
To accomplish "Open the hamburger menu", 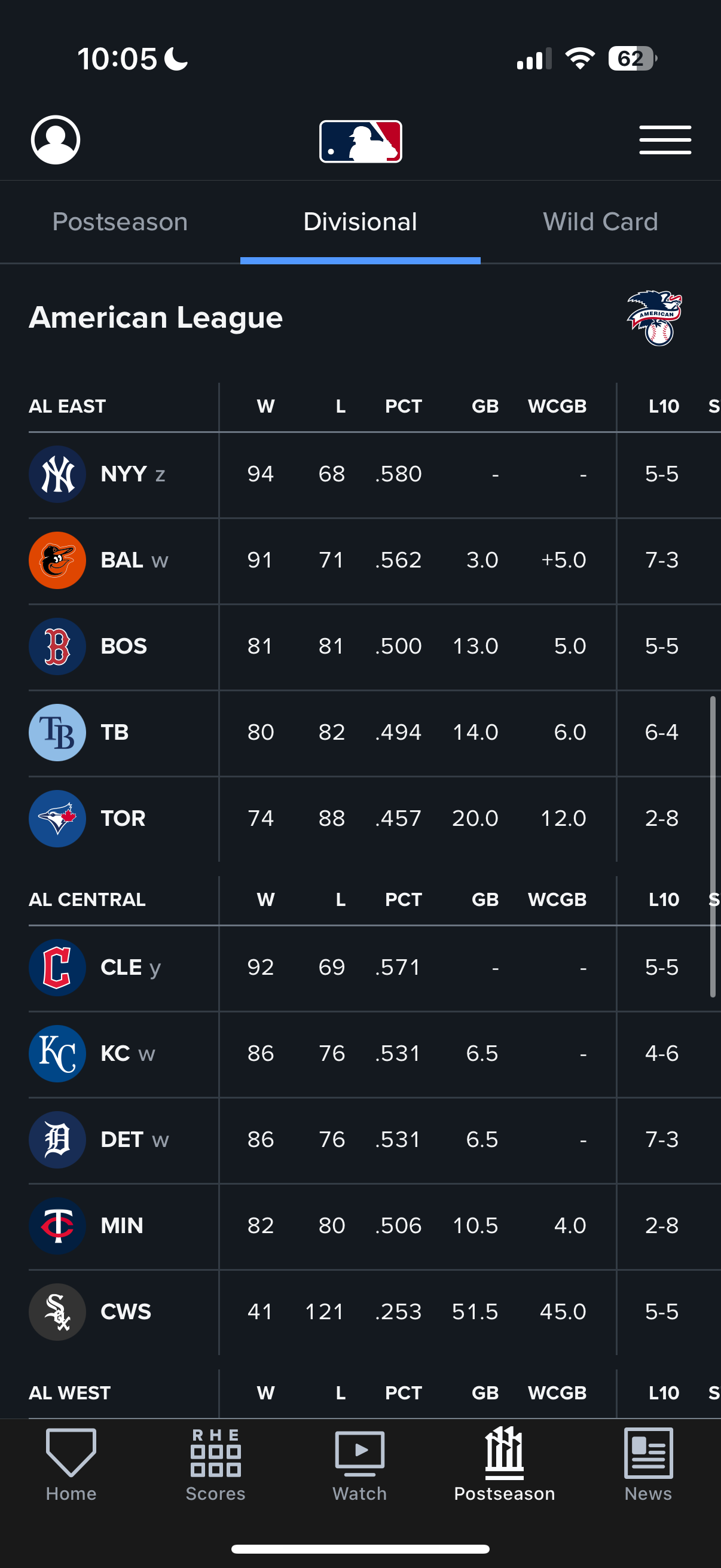I will click(x=665, y=140).
